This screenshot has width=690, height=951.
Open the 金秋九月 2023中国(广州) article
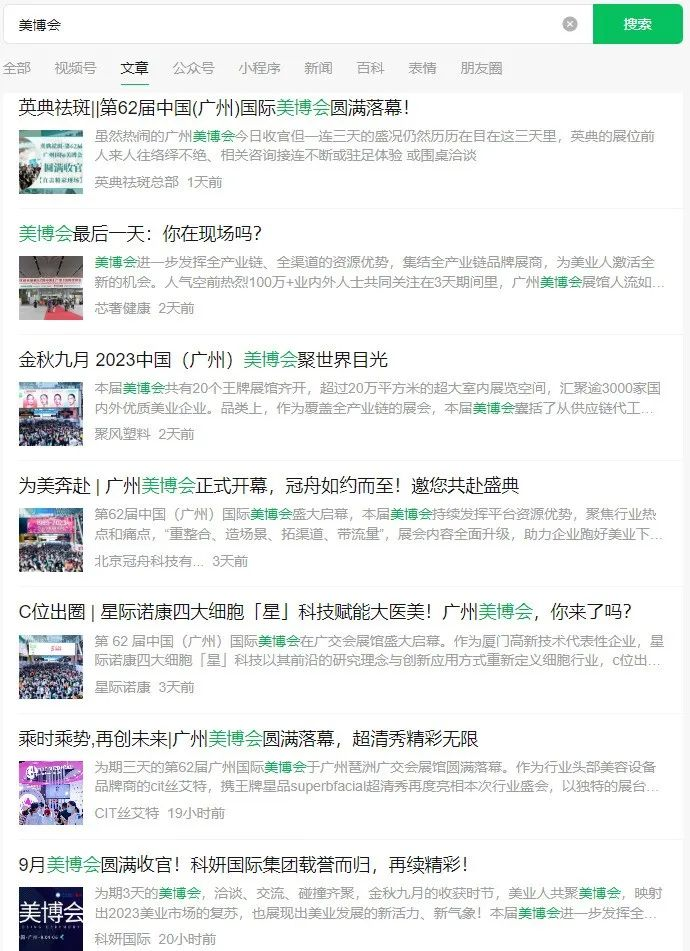(203, 360)
